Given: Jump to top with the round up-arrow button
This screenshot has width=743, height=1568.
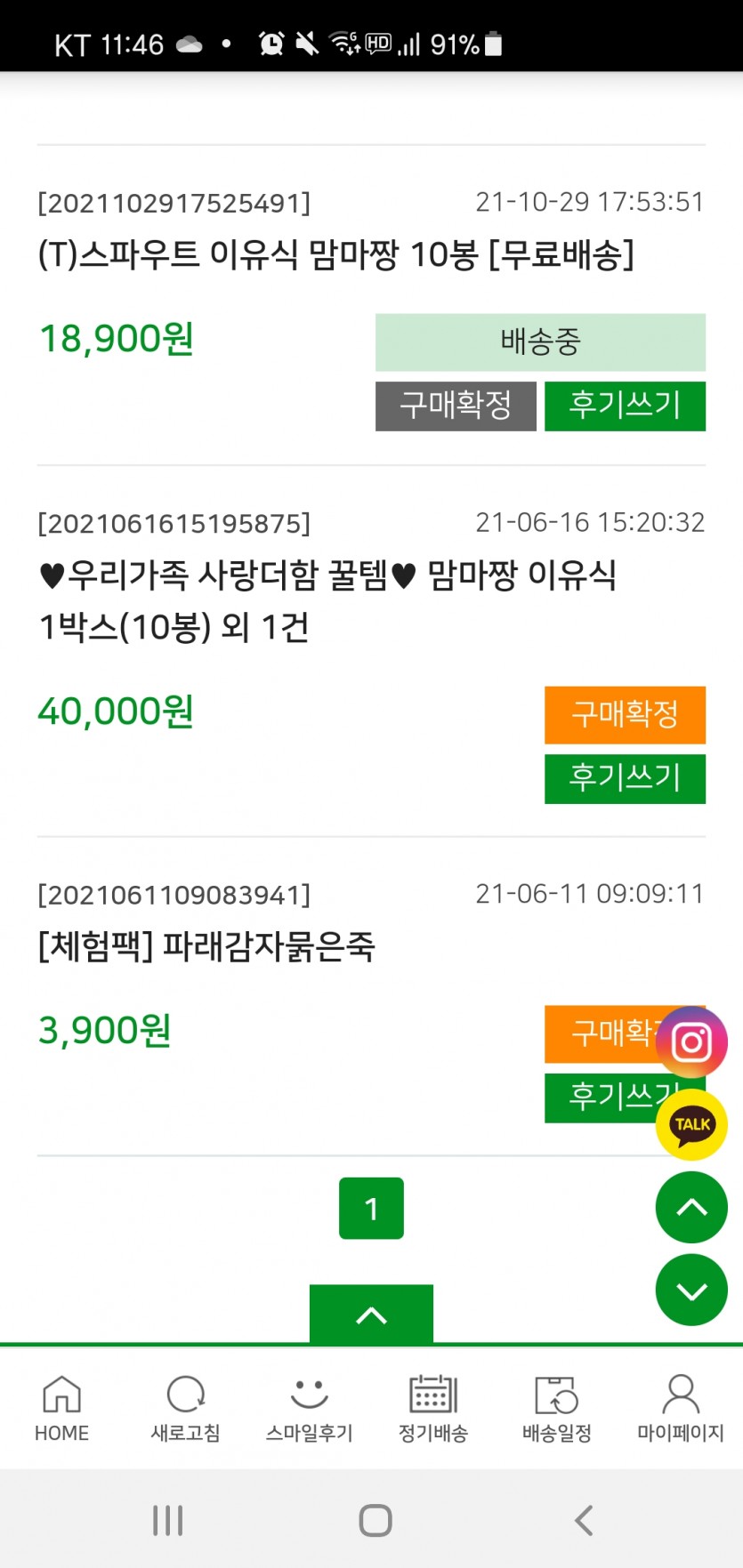Looking at the screenshot, I should pyautogui.click(x=691, y=1207).
